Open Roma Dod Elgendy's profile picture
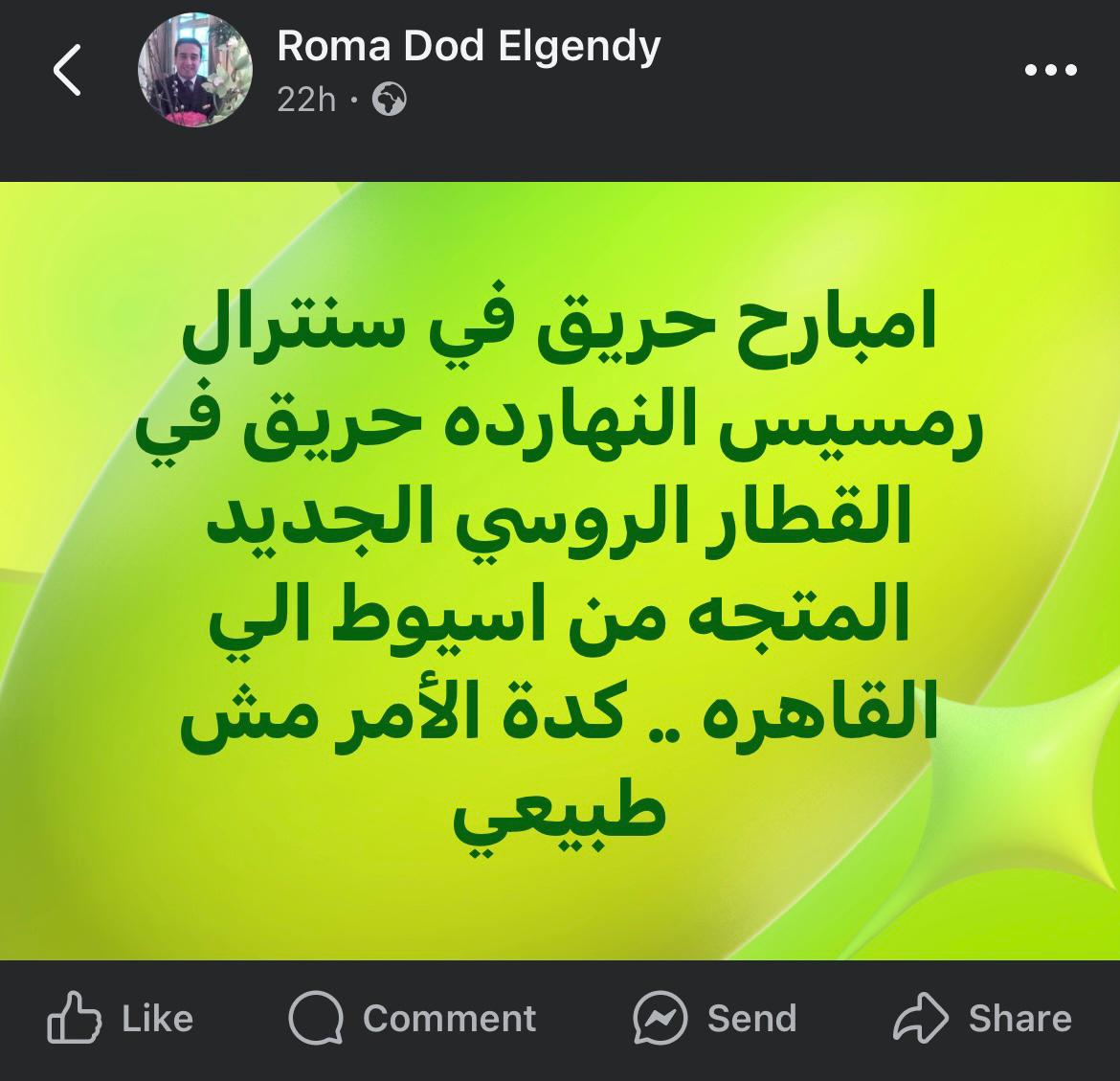Image resolution: width=1120 pixels, height=1081 pixels. (x=195, y=71)
